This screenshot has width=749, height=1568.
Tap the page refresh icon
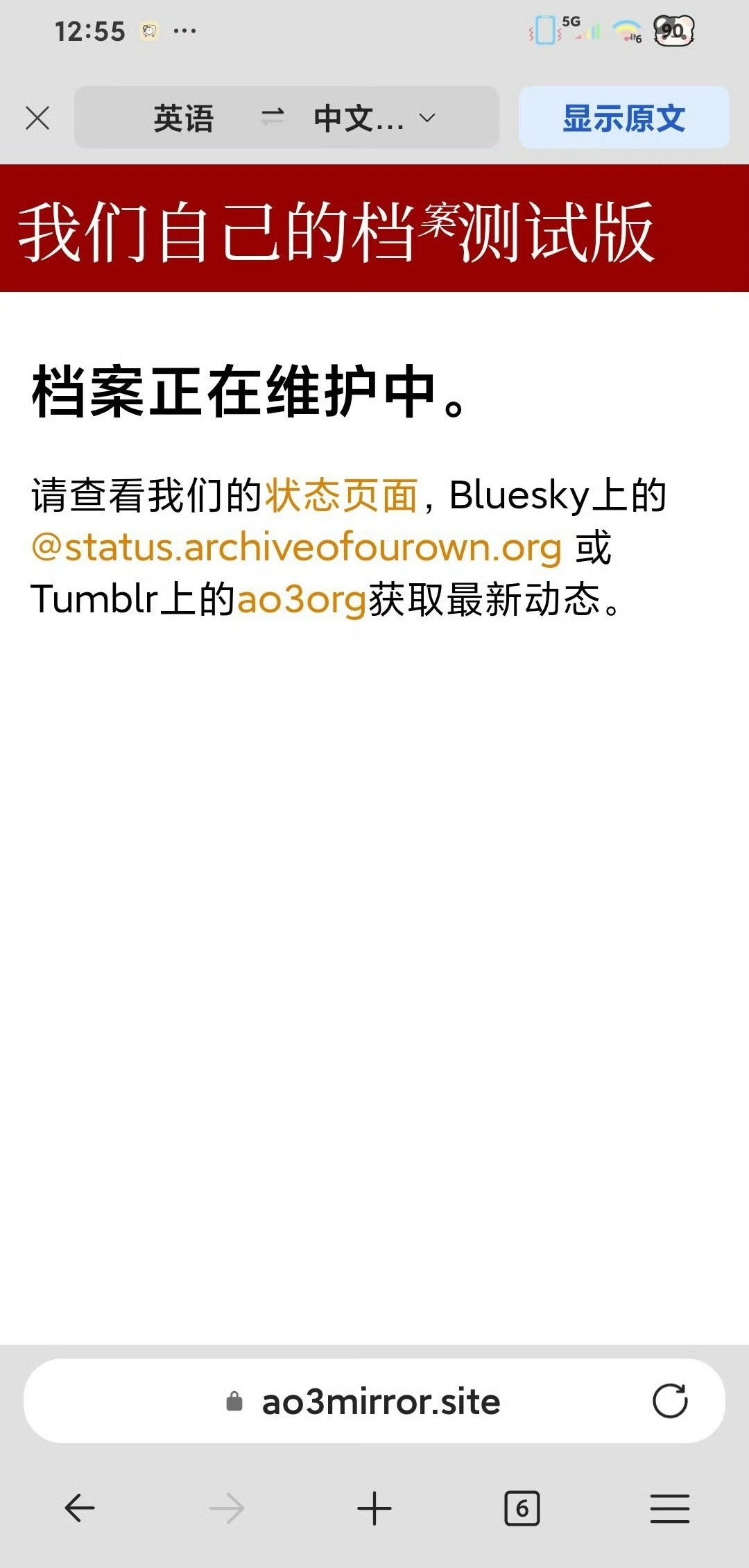pyautogui.click(x=671, y=1401)
